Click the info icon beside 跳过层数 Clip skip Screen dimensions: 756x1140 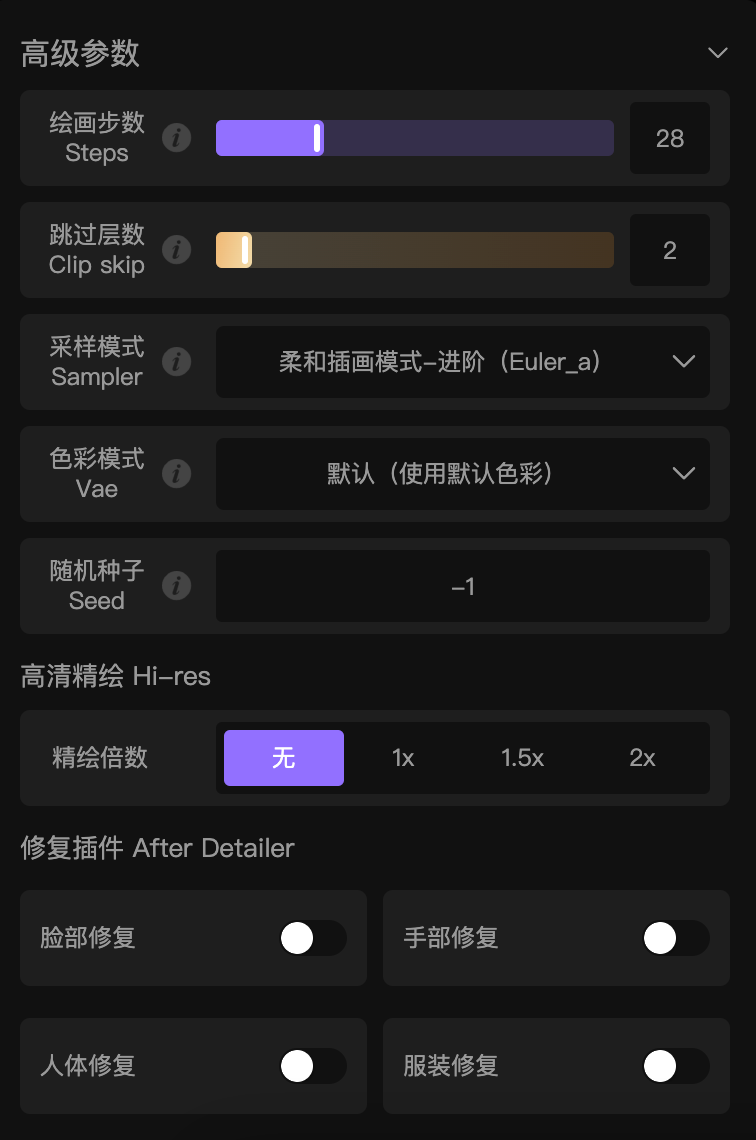tap(177, 250)
